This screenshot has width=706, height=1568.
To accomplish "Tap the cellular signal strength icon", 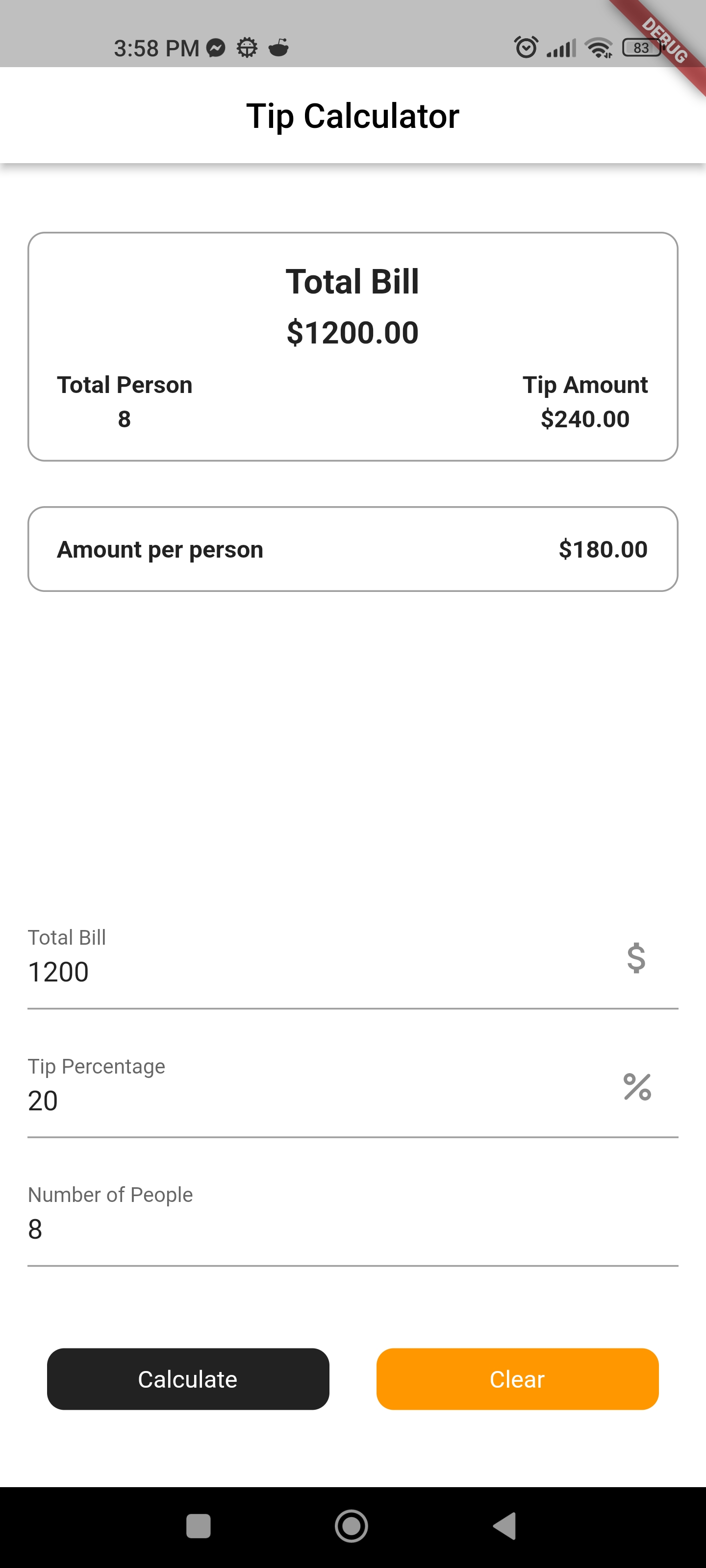I will click(x=560, y=47).
